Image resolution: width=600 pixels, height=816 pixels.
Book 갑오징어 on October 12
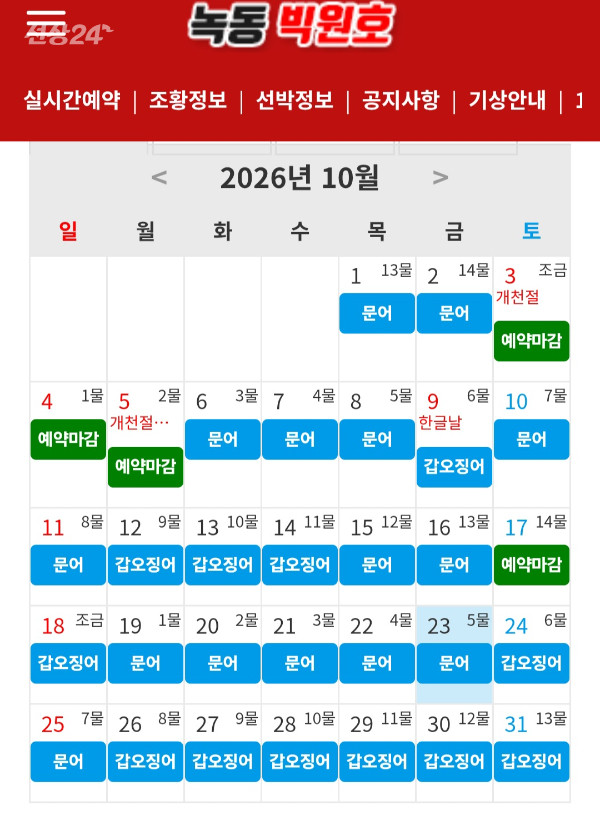145,565
